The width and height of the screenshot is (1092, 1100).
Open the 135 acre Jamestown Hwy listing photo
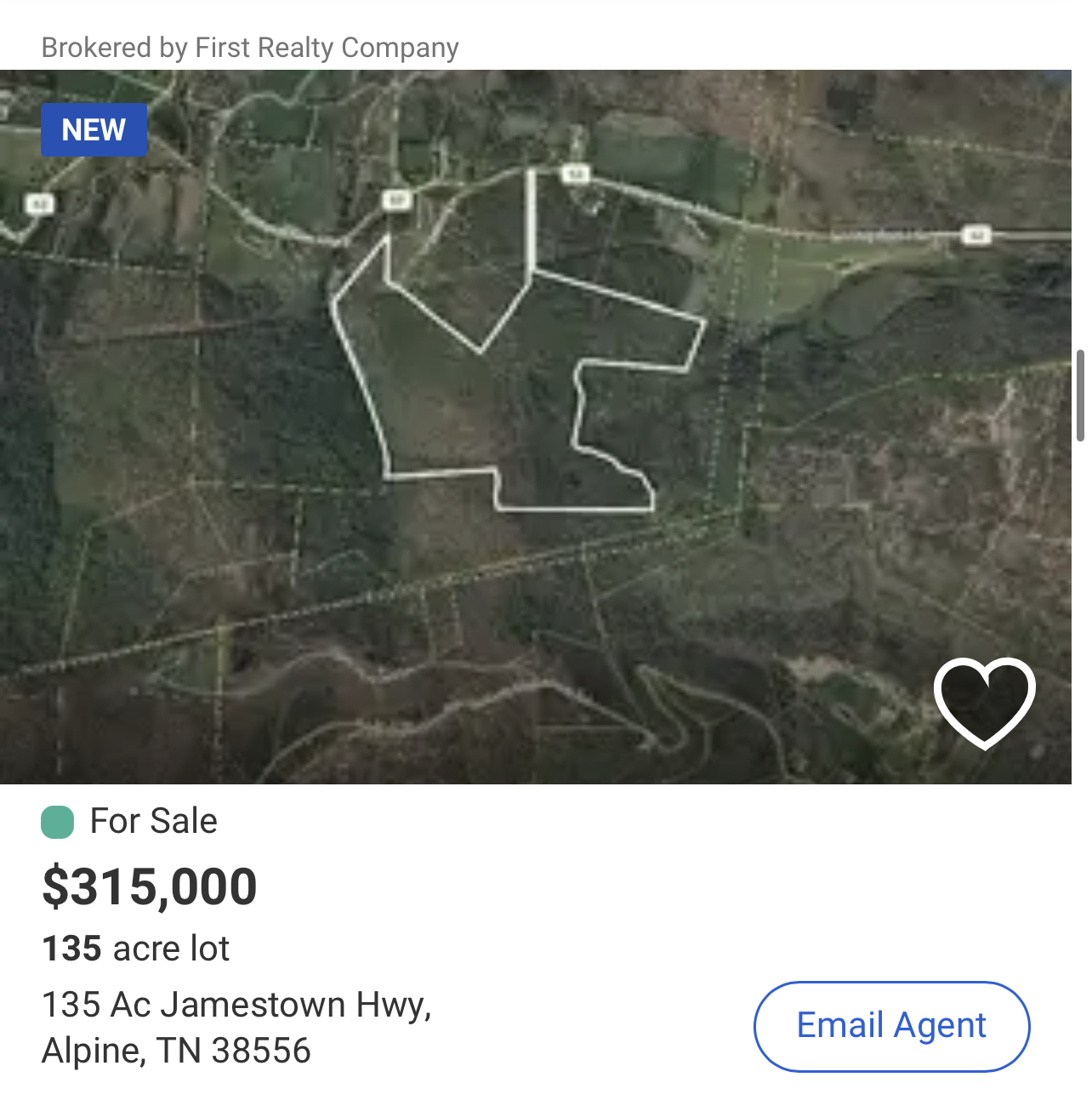(536, 425)
